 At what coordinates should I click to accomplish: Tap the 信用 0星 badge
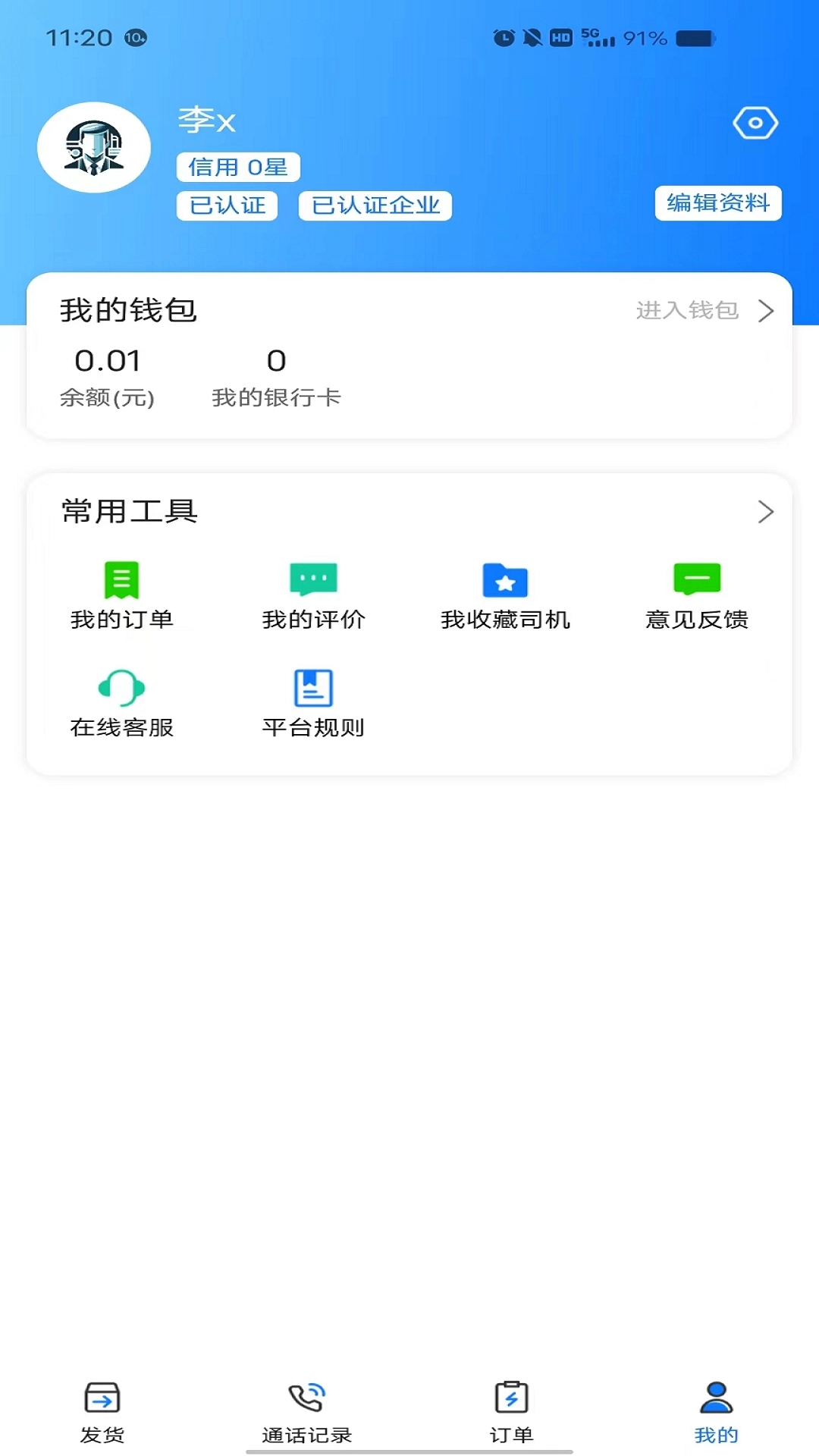click(237, 167)
